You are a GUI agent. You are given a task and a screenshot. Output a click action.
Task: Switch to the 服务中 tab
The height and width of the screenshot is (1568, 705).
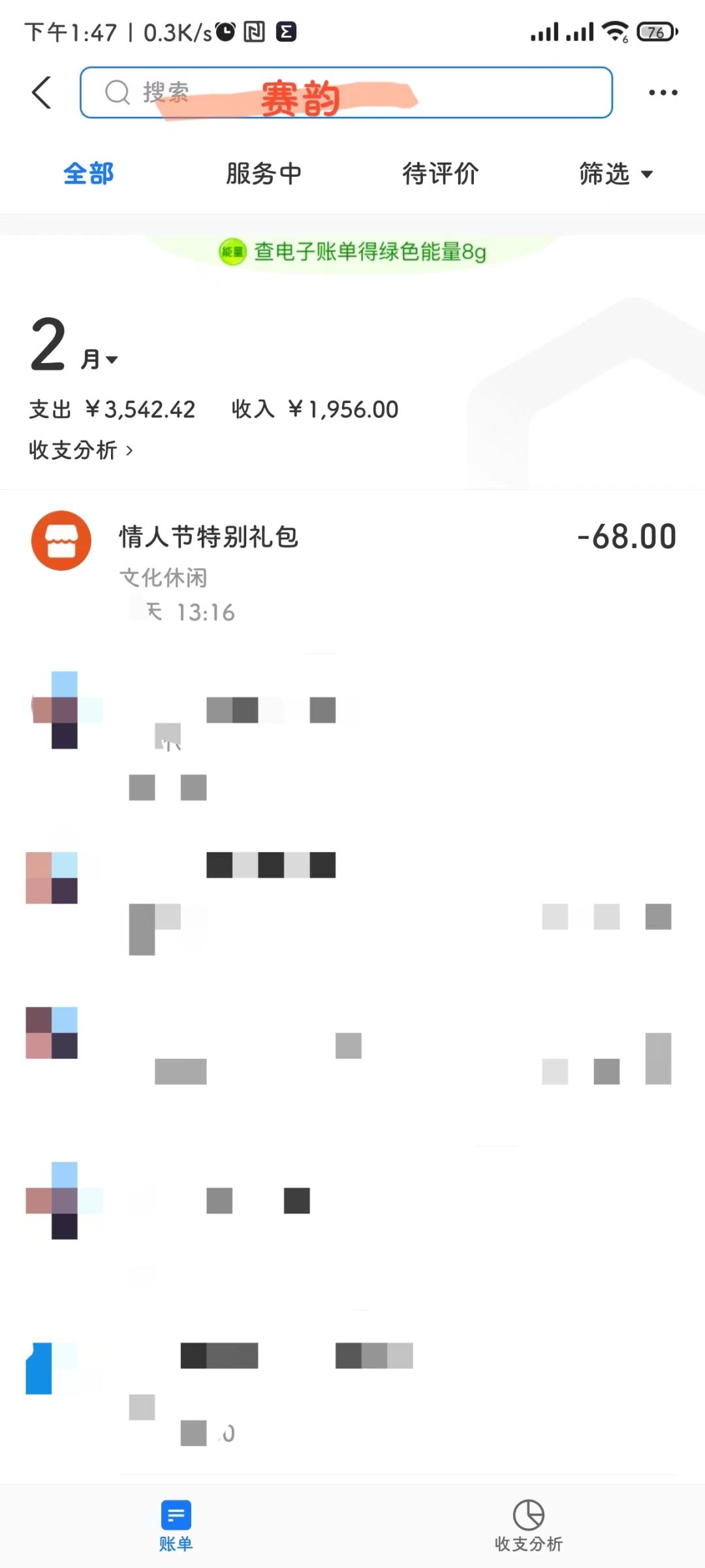(263, 174)
